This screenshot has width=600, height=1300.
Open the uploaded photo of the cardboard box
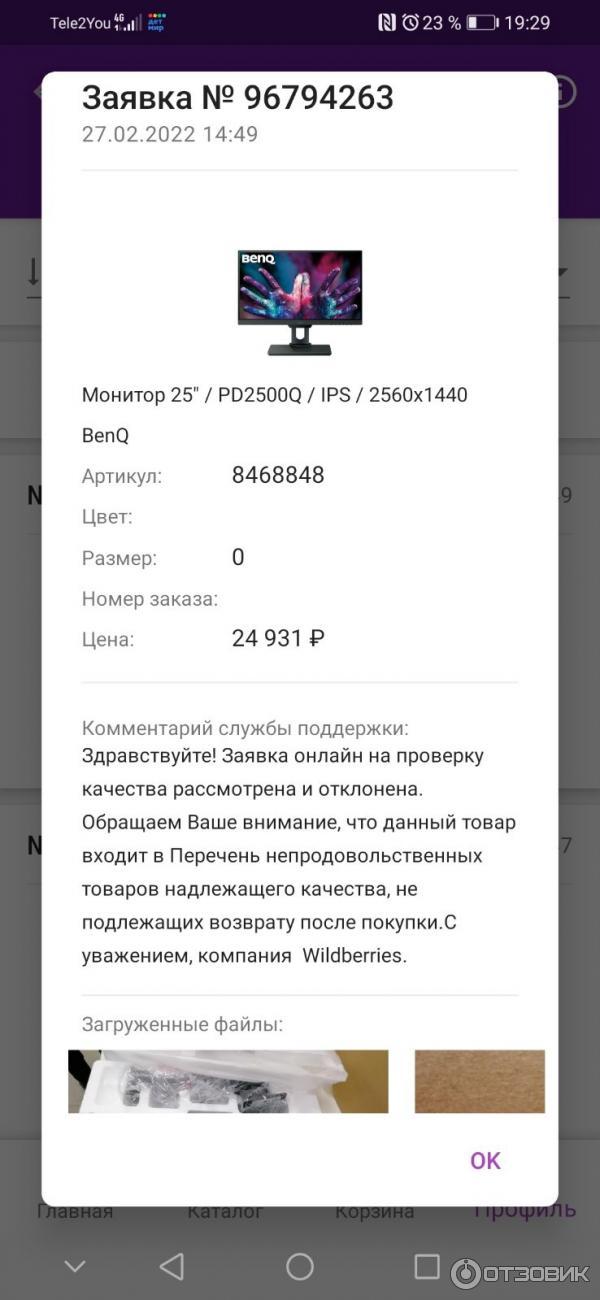(480, 1081)
